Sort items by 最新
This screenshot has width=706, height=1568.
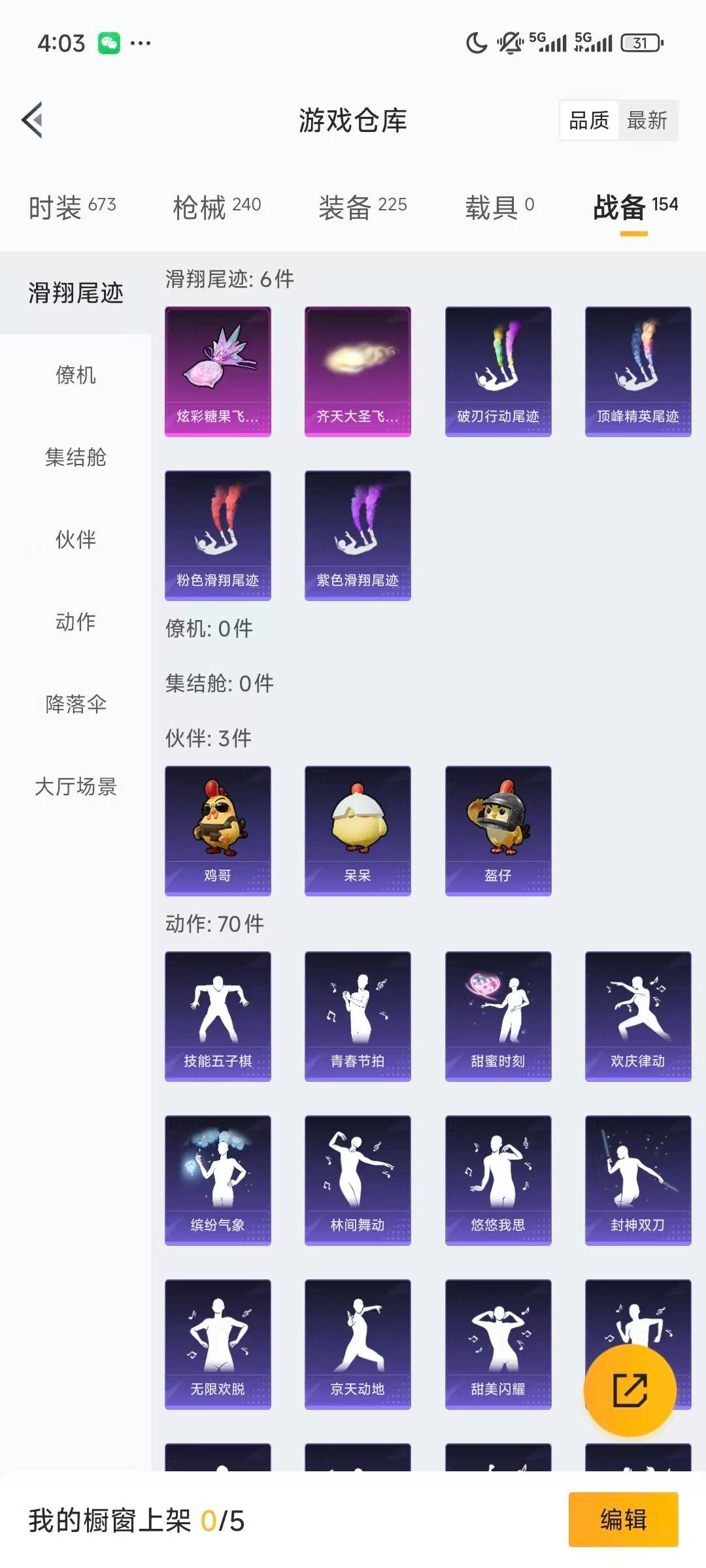647,120
